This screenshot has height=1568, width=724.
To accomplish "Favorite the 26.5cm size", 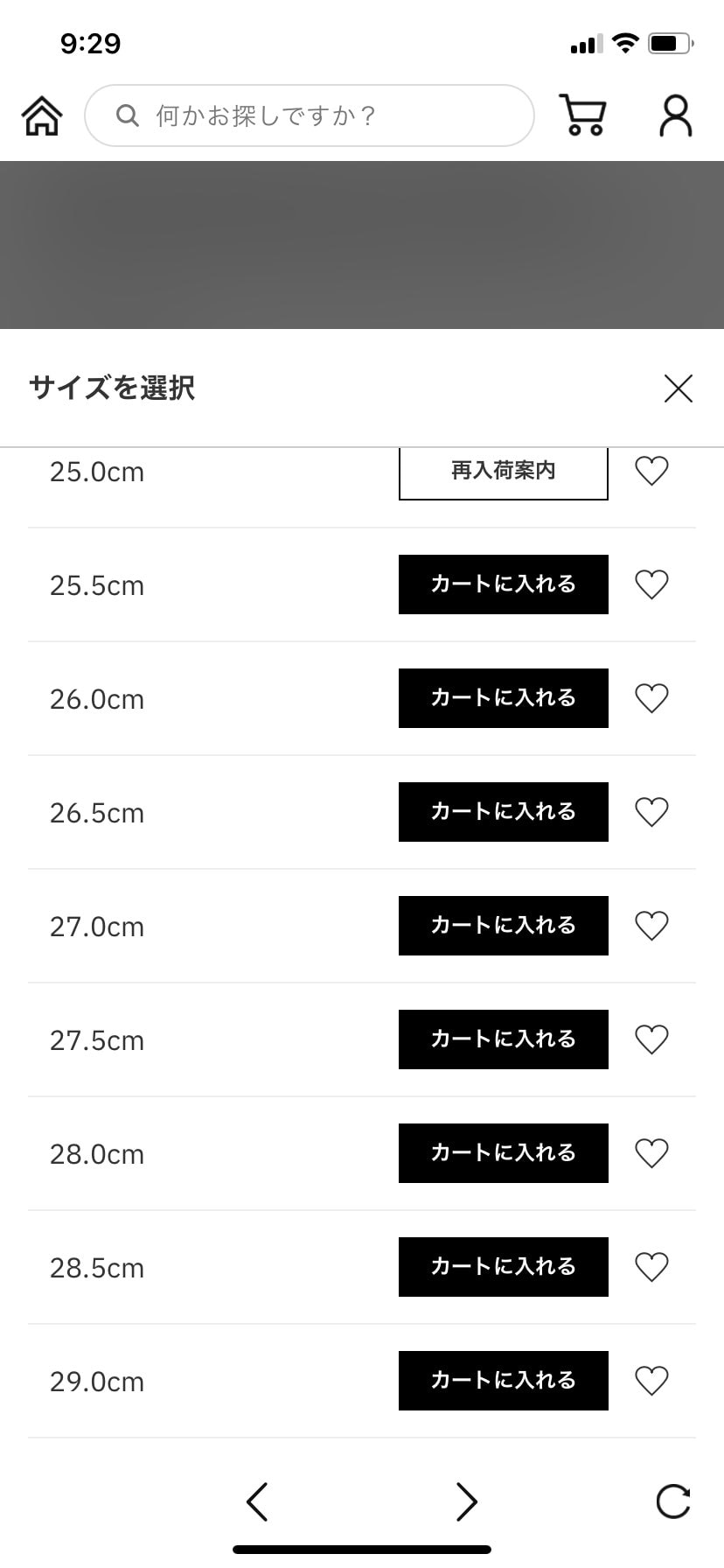I will coord(651,812).
